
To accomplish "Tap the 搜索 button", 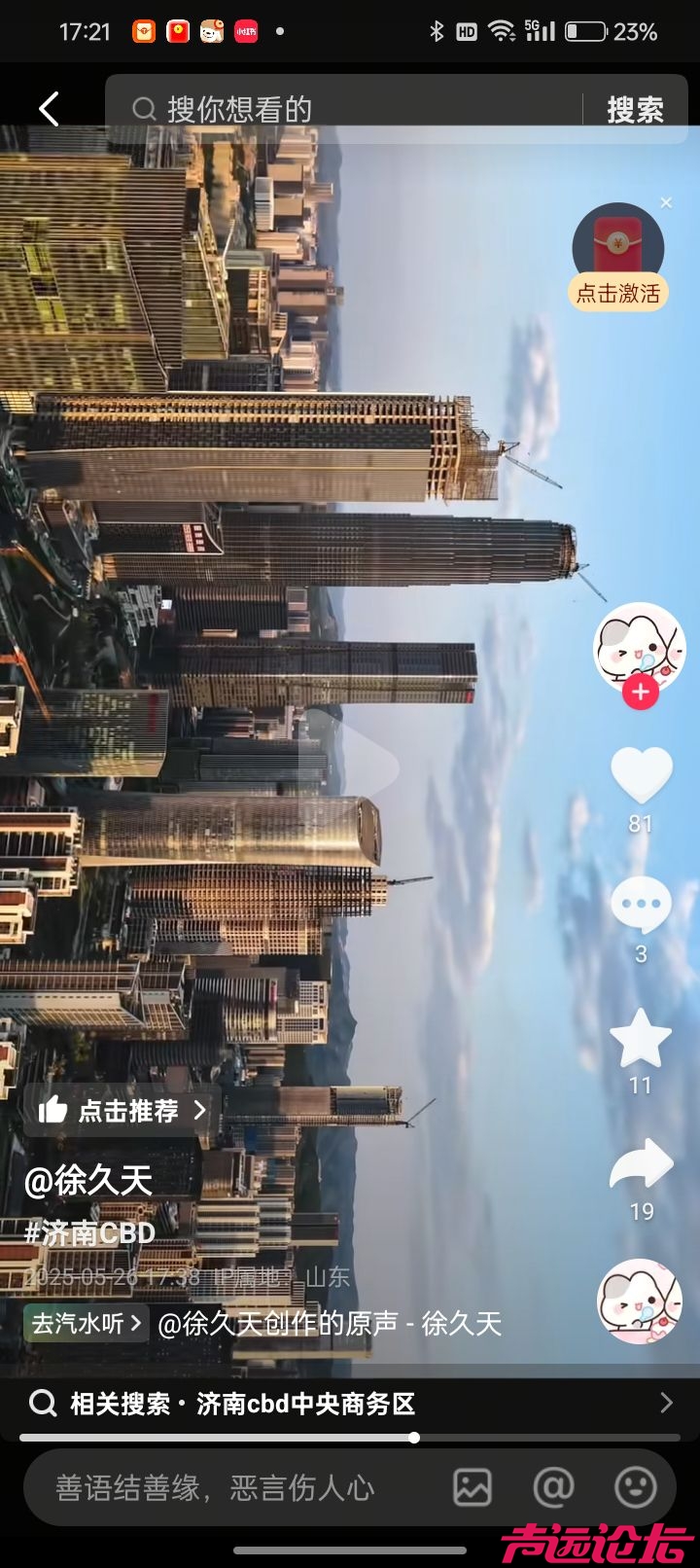I will tap(635, 109).
